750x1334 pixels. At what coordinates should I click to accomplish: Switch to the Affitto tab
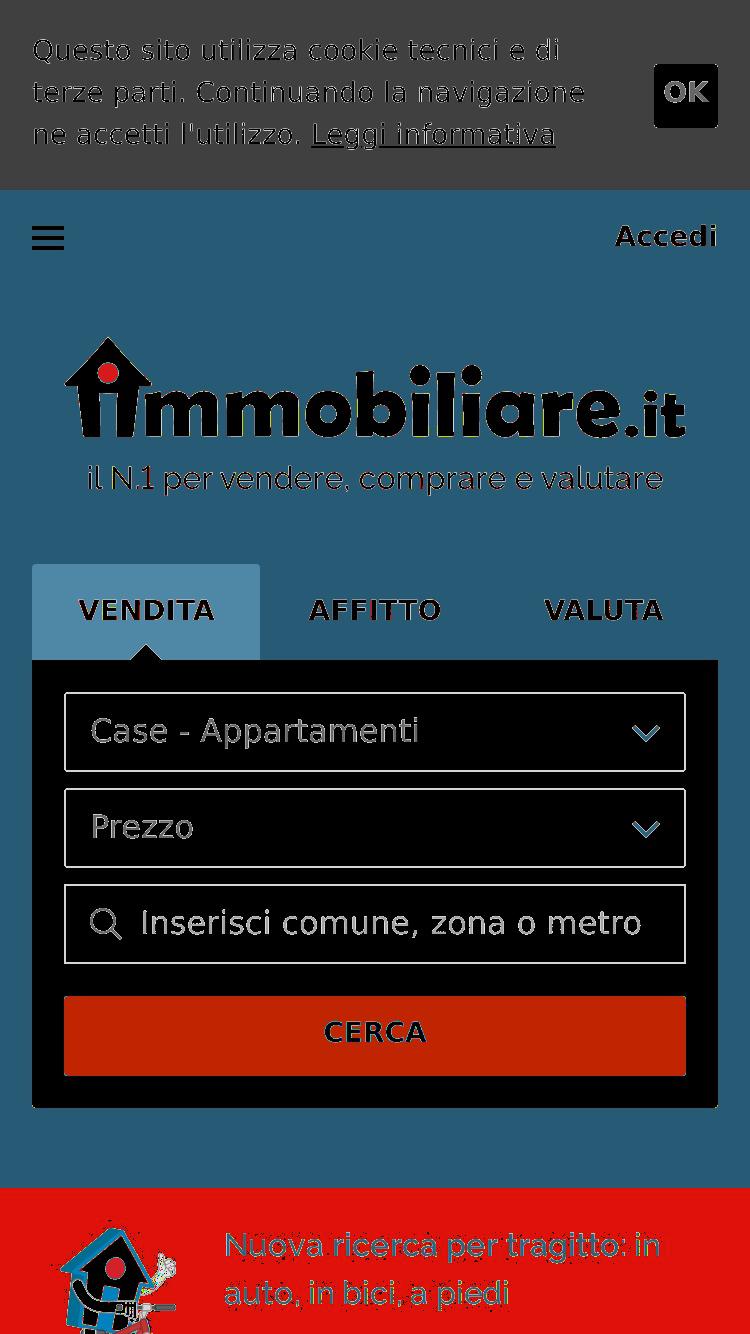point(375,611)
